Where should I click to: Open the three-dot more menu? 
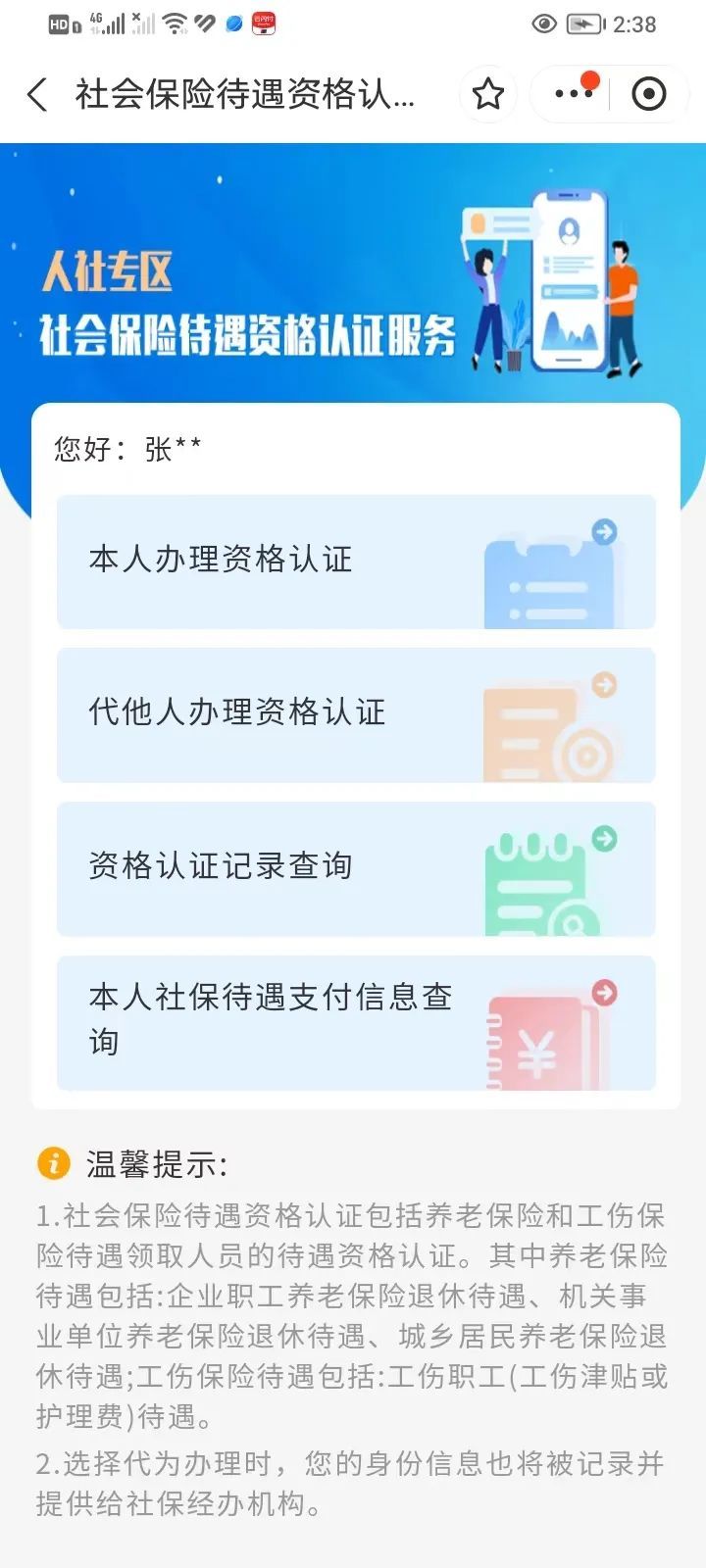coord(573,95)
